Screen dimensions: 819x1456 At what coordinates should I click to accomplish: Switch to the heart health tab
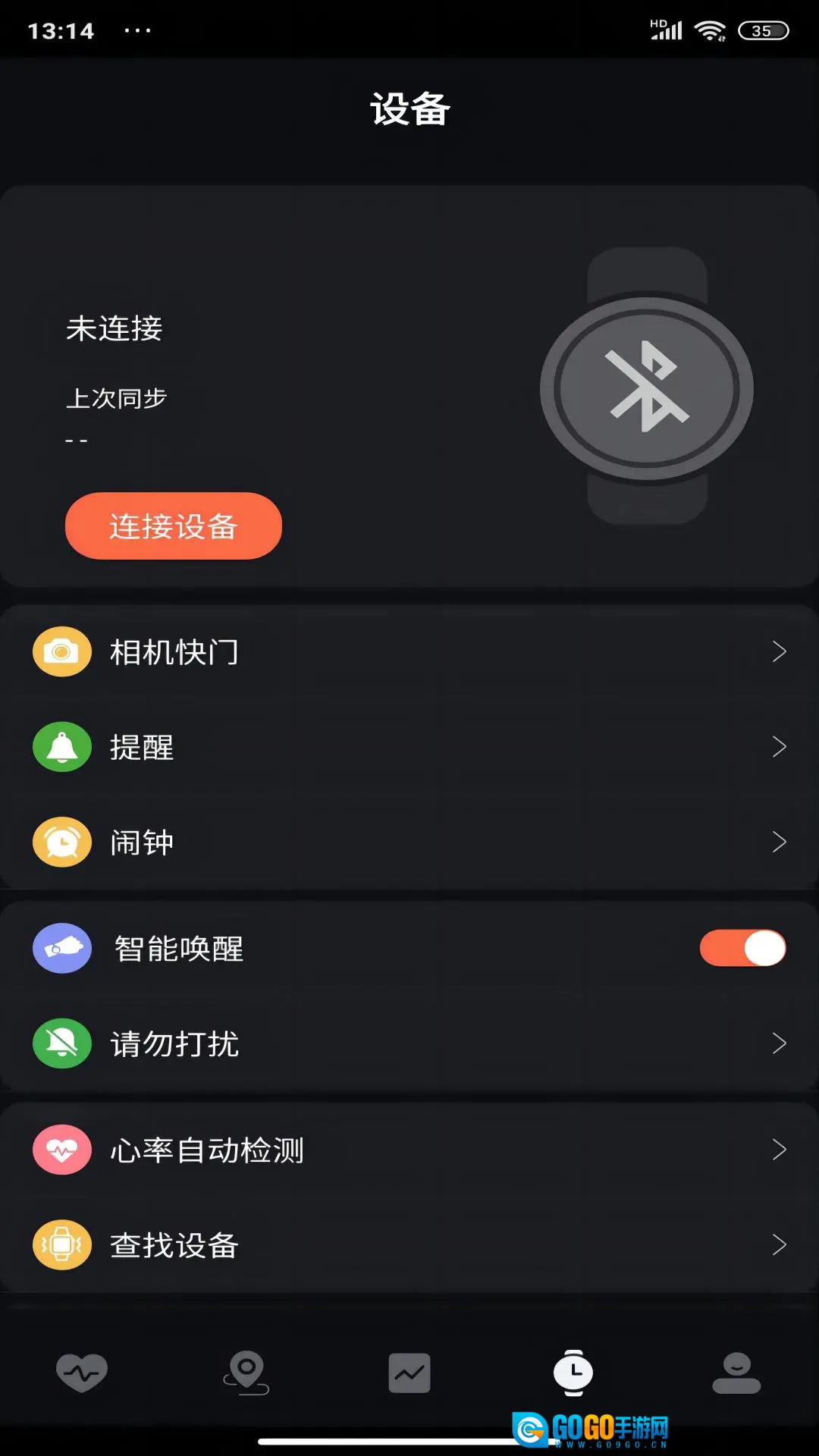(x=82, y=1373)
